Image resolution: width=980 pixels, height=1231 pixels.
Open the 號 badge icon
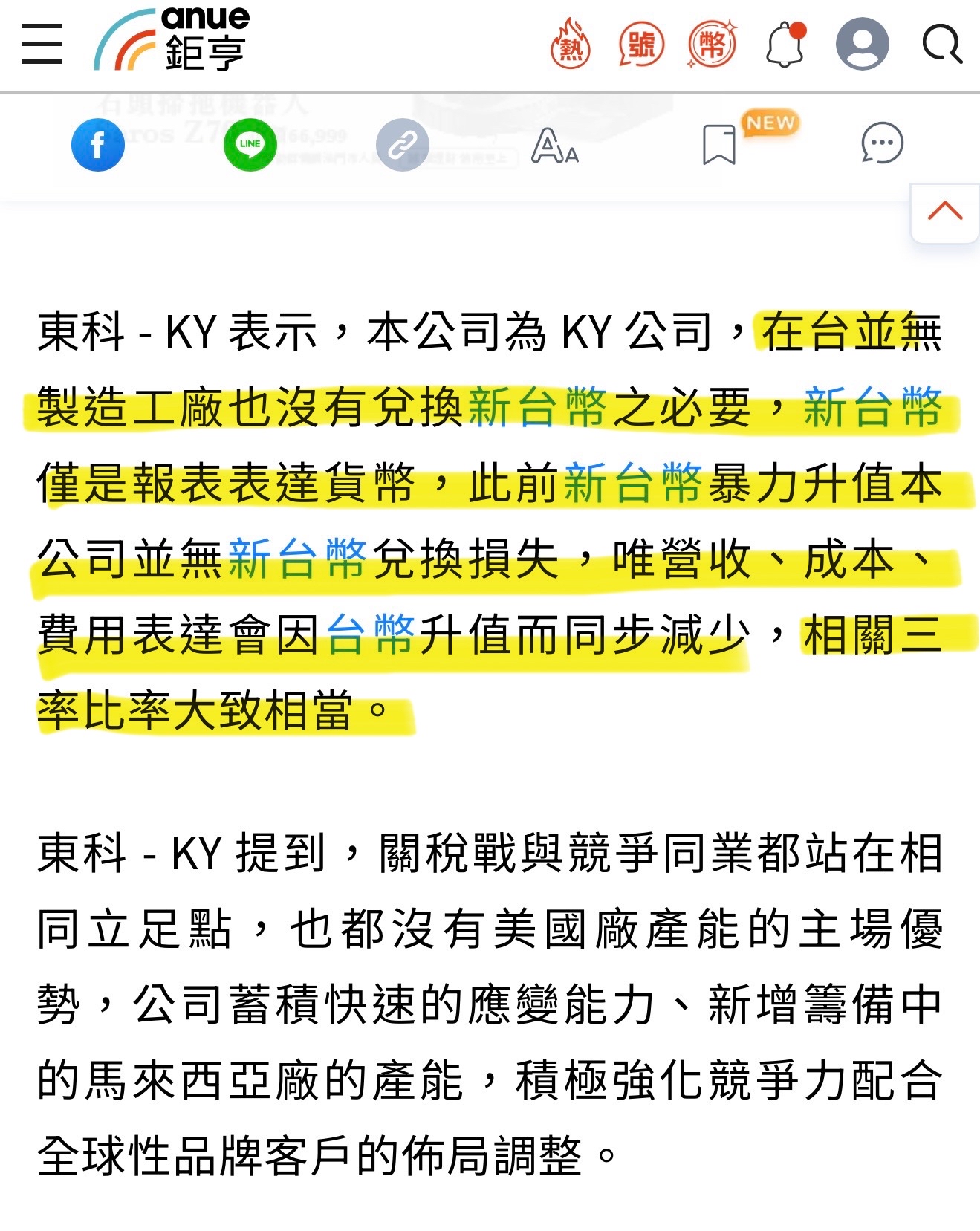640,45
